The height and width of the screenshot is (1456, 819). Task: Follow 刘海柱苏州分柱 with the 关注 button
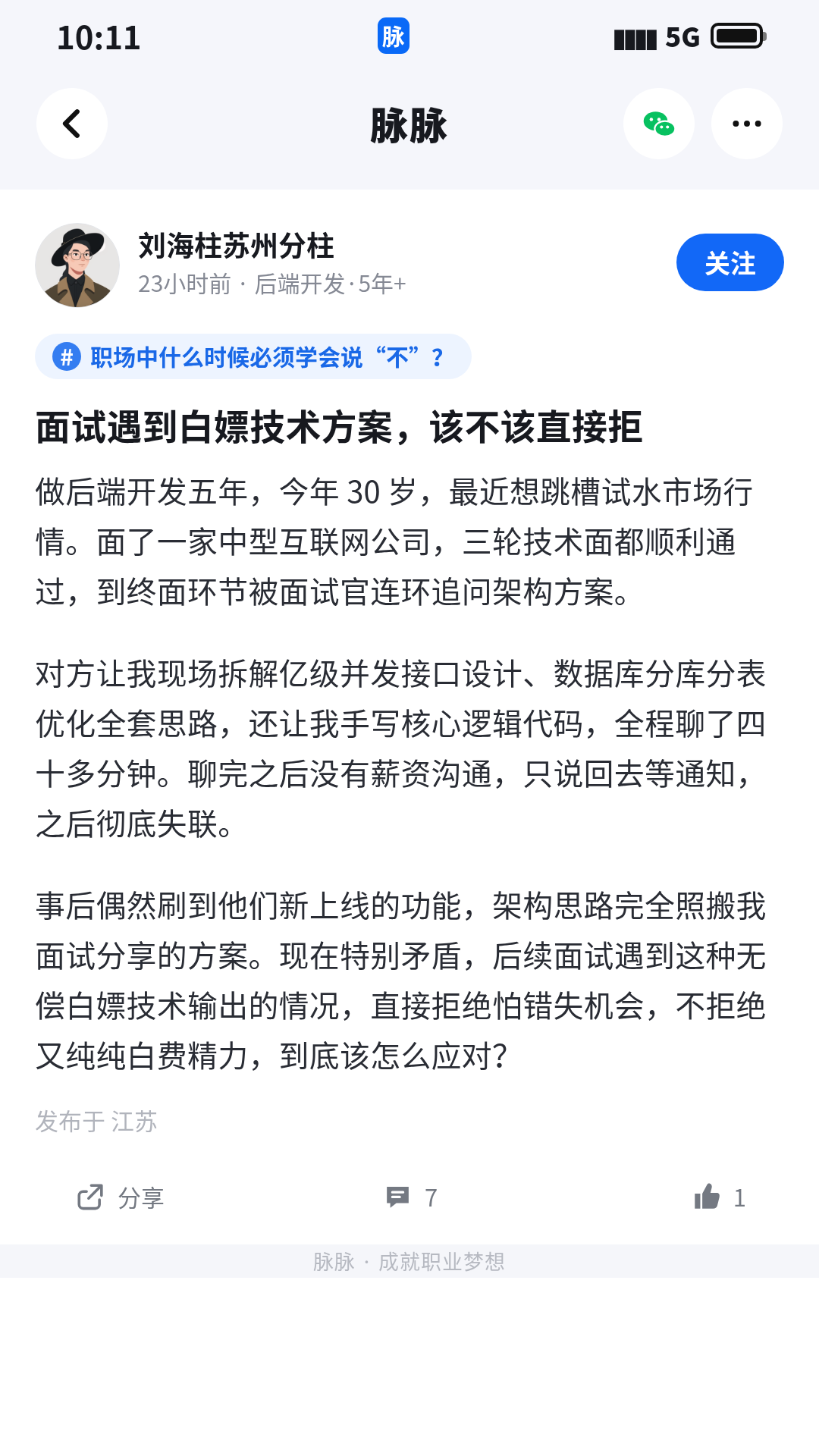730,262
